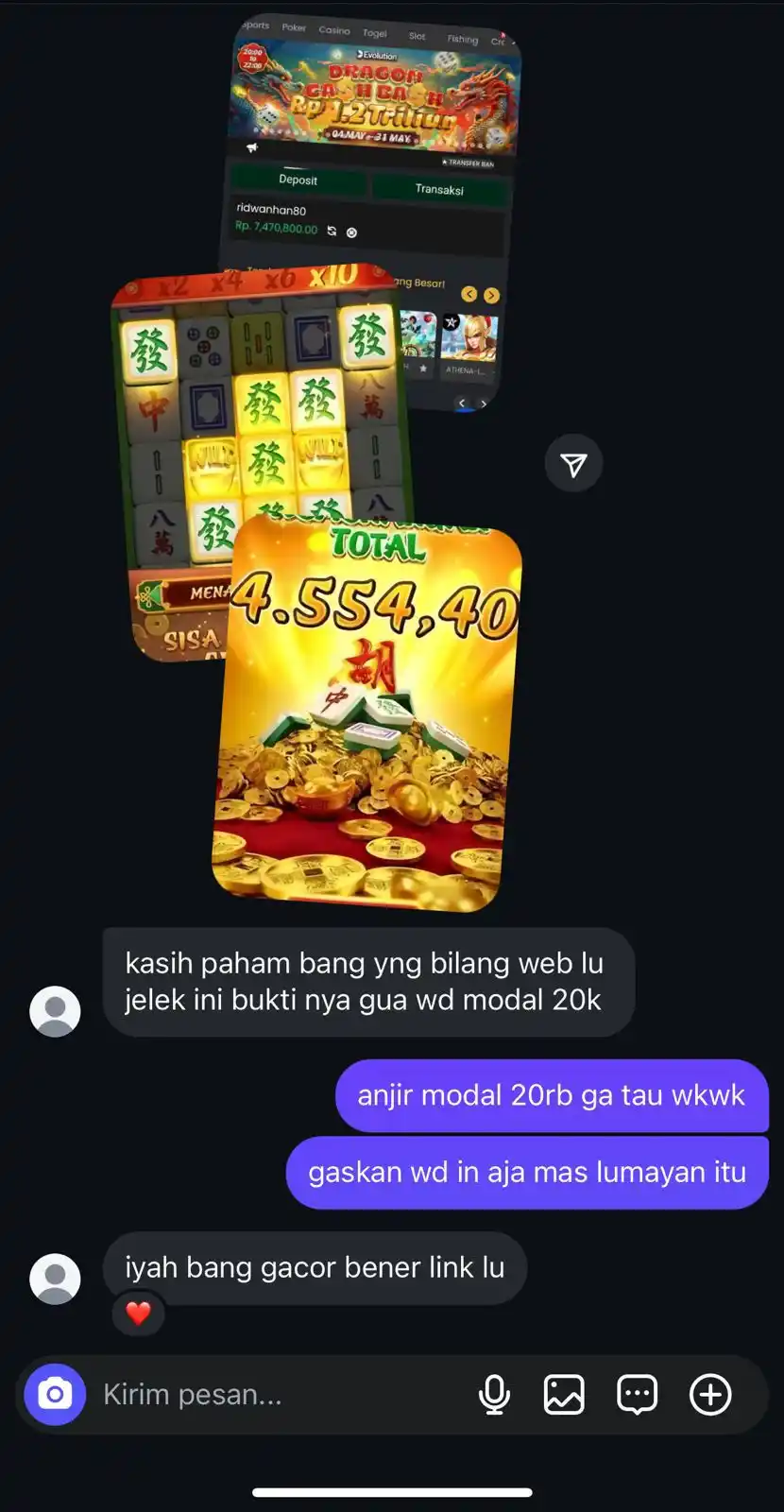
Task: Open the camera from the message bar
Action: pyautogui.click(x=55, y=1394)
